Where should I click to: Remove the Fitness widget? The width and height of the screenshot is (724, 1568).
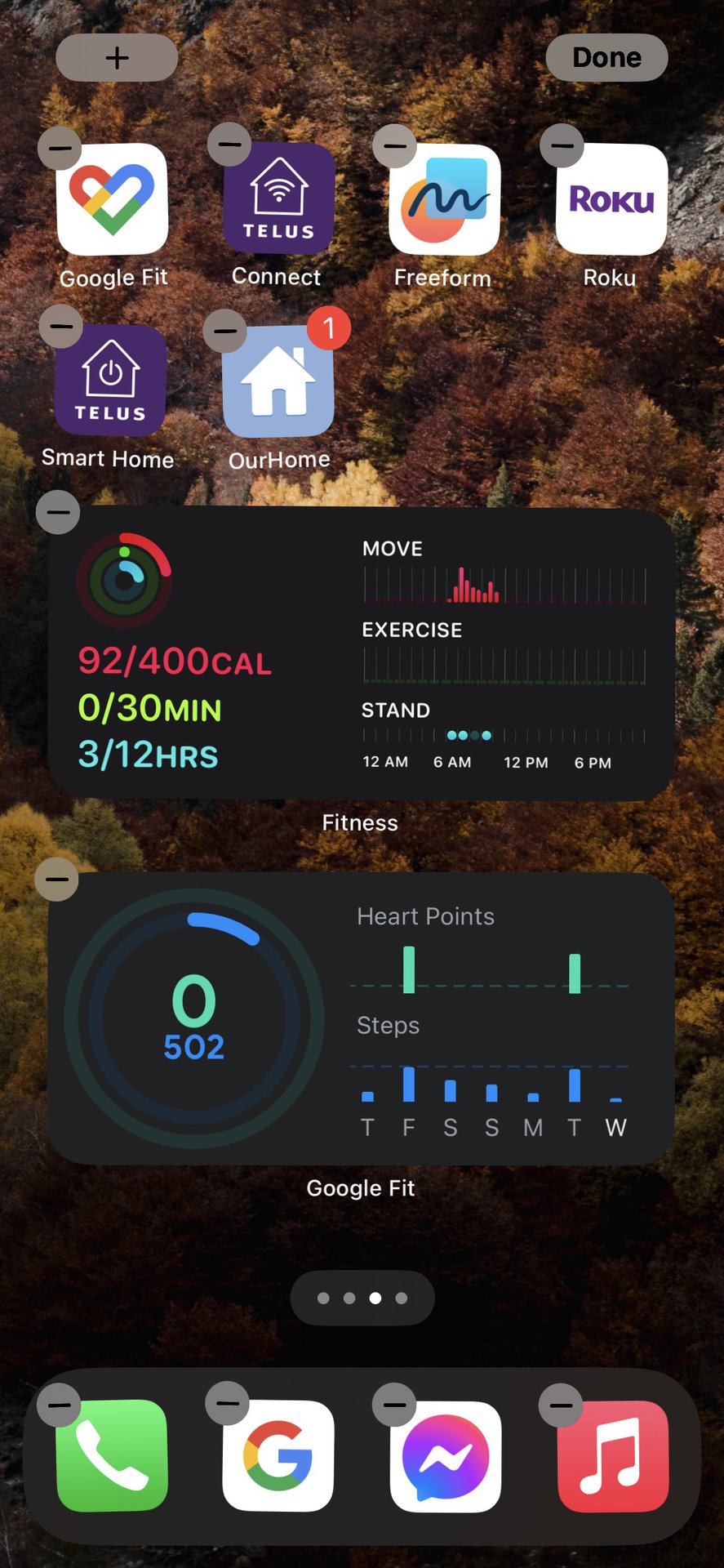[x=58, y=512]
